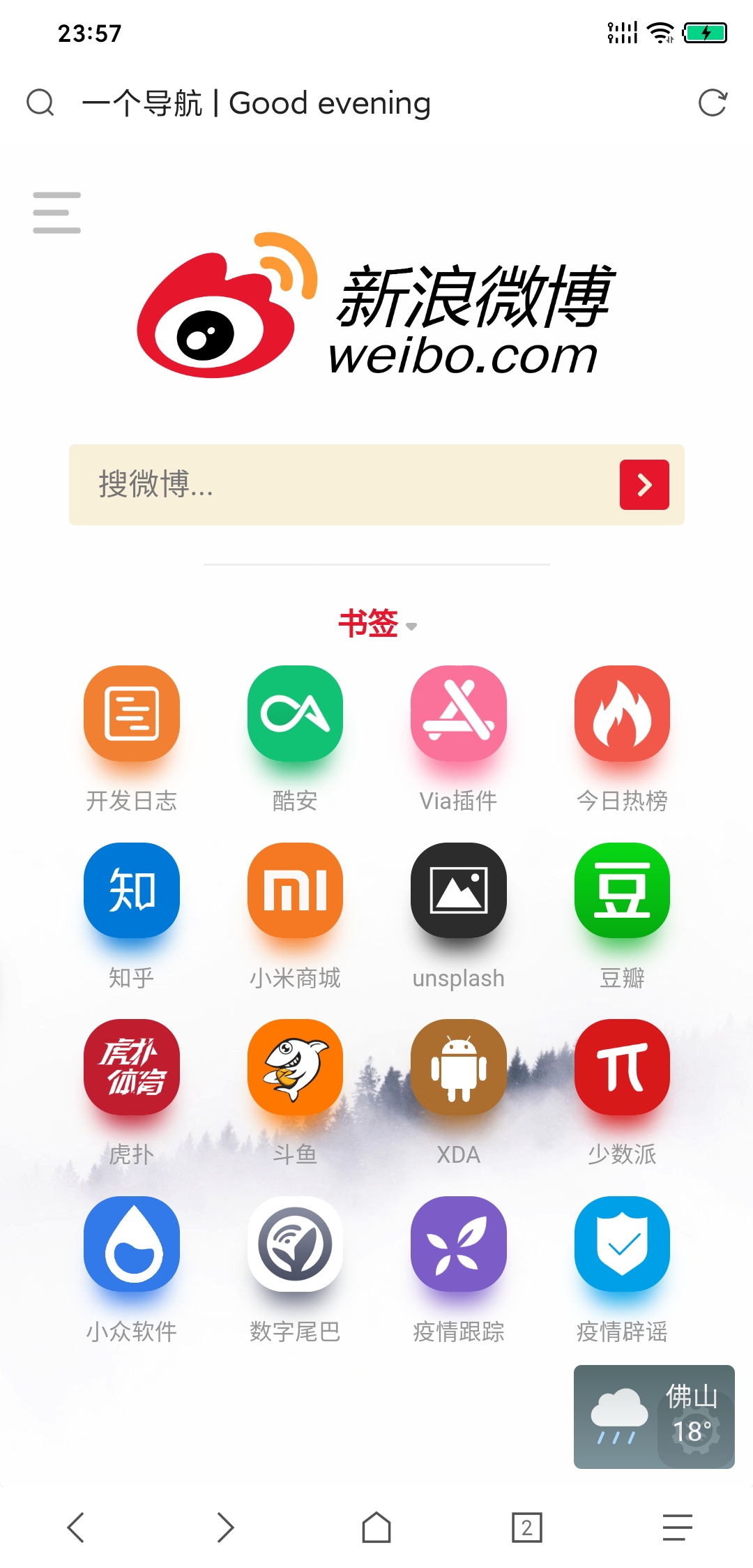
Task: Expand the 书签 dropdown
Action: [x=377, y=623]
